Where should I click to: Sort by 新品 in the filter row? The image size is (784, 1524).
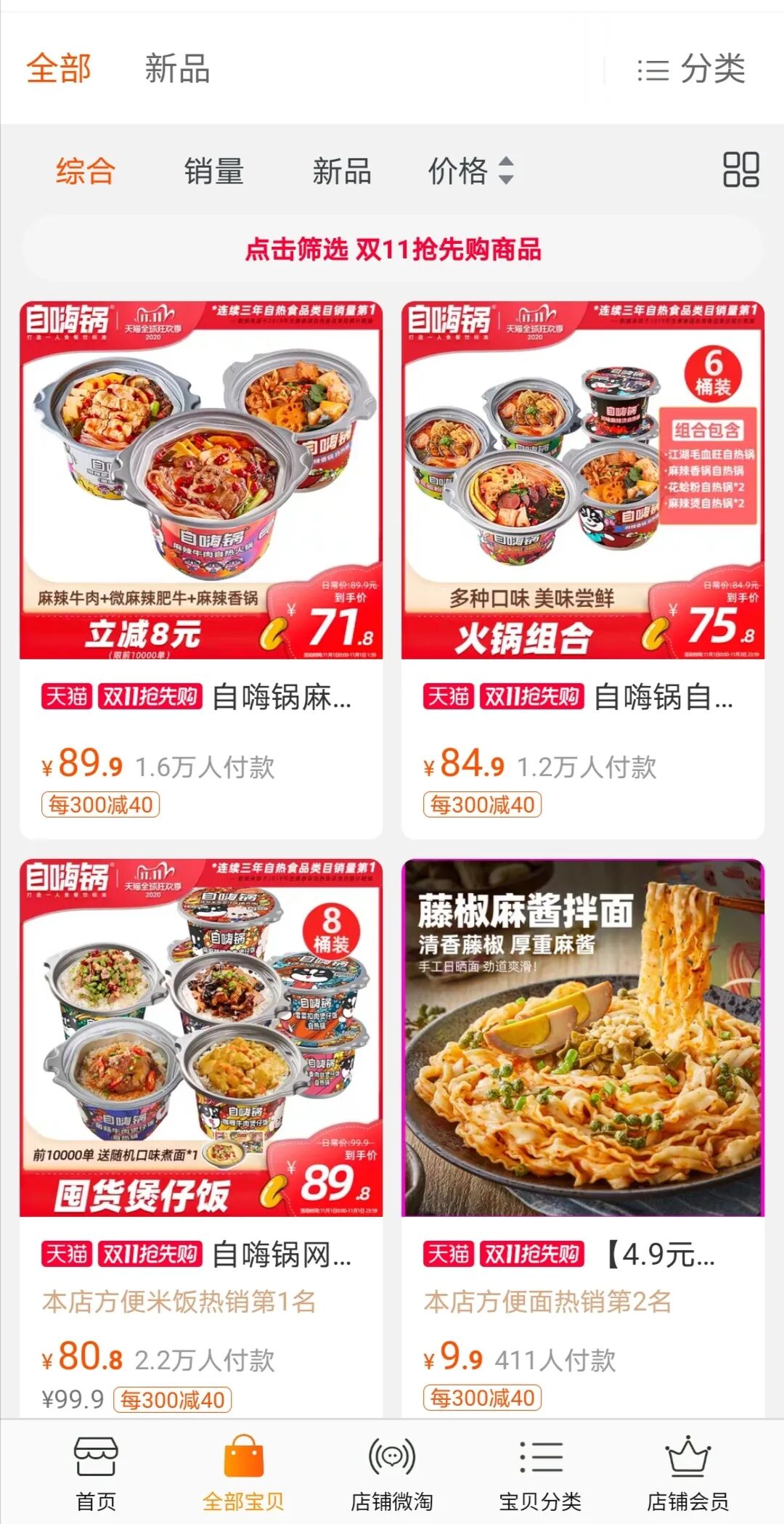pyautogui.click(x=342, y=171)
